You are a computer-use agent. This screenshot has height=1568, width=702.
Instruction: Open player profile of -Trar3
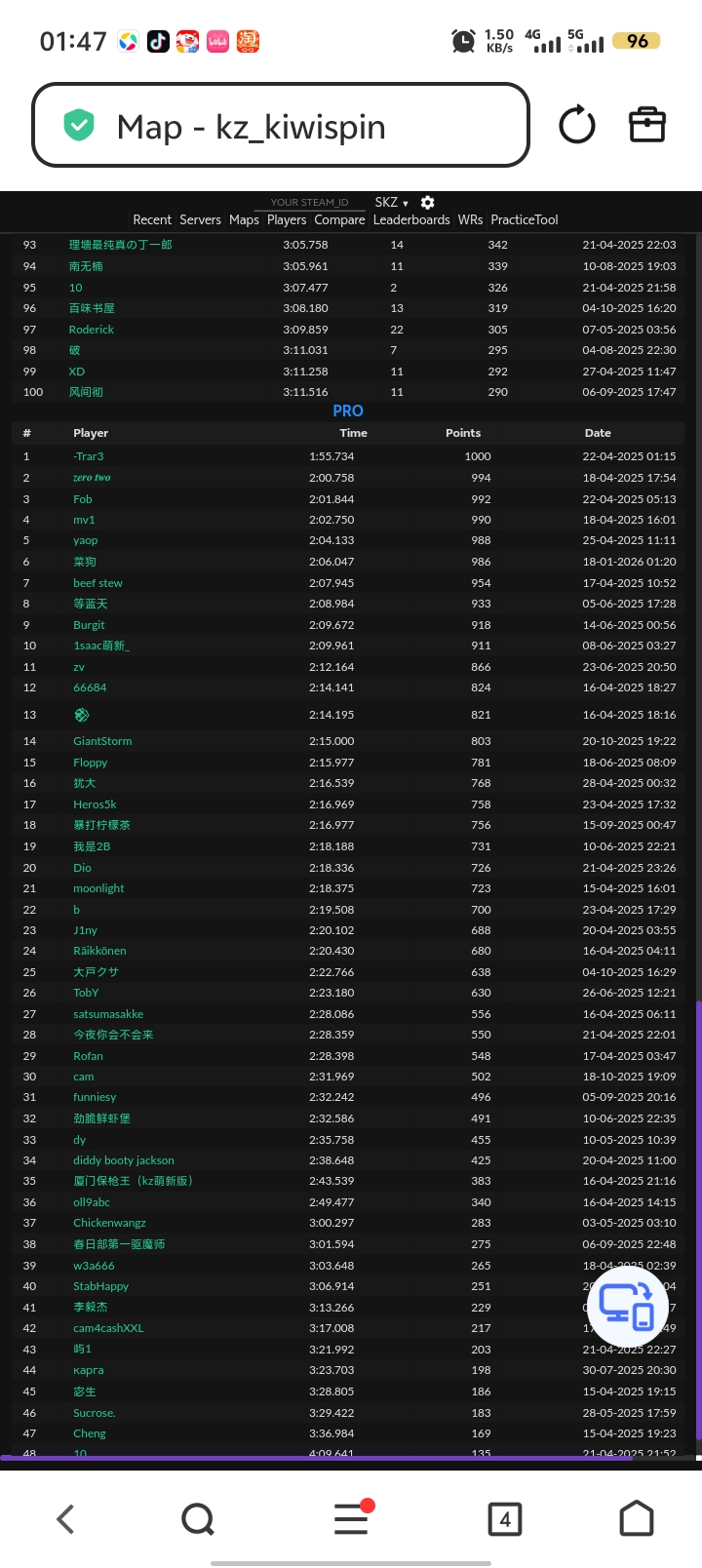coord(89,456)
